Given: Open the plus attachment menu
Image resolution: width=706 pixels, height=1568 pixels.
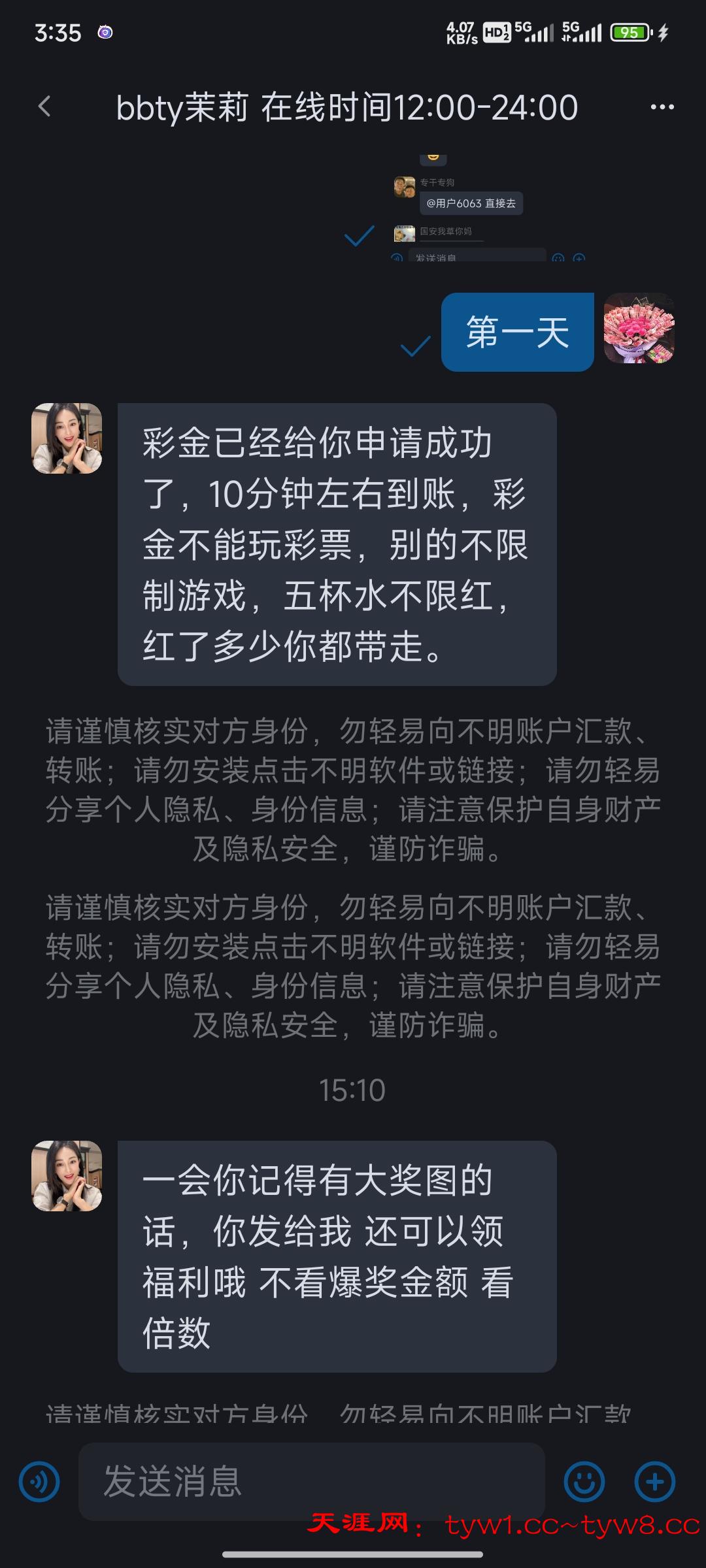Looking at the screenshot, I should click(654, 1481).
